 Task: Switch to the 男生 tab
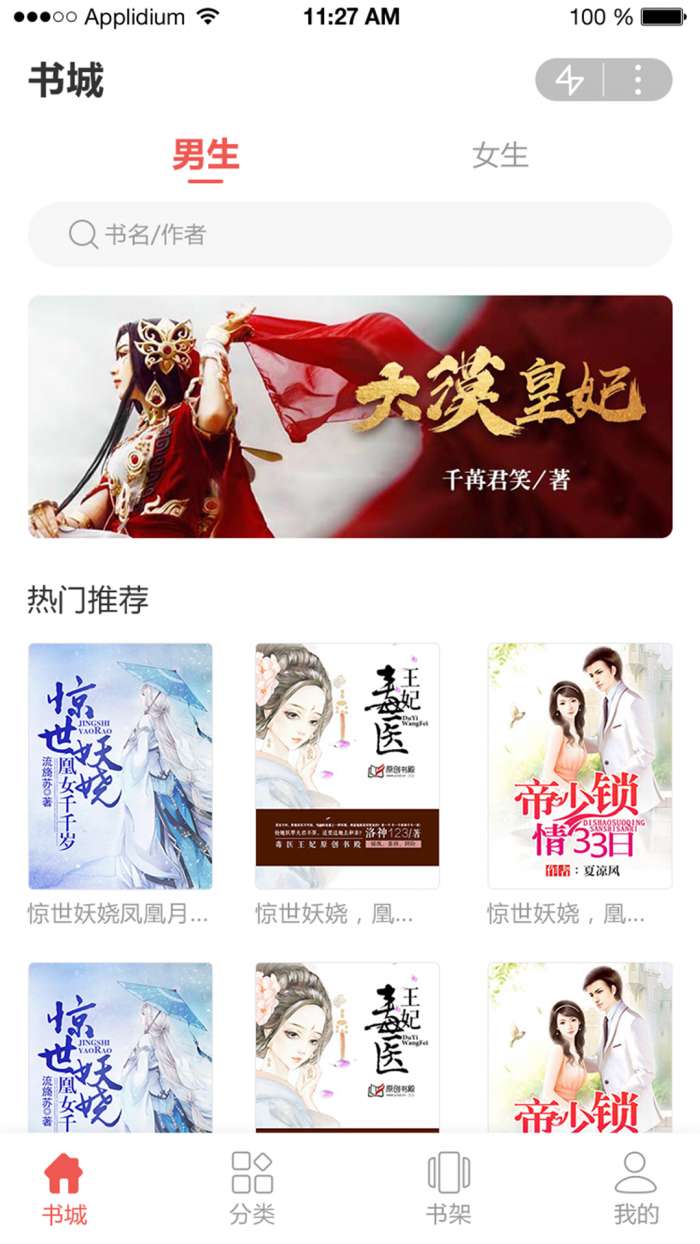(205, 156)
